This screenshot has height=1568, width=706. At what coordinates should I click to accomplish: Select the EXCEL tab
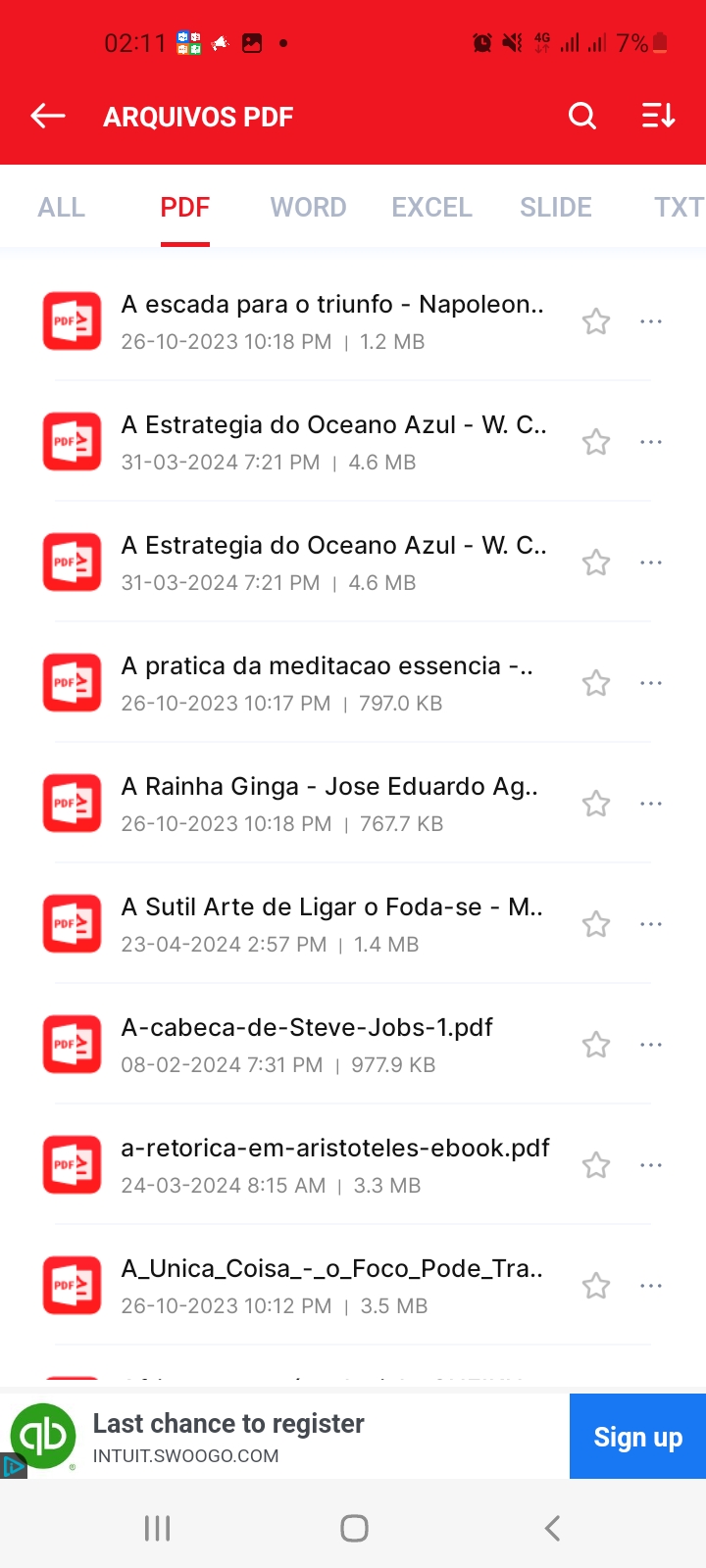(x=431, y=208)
